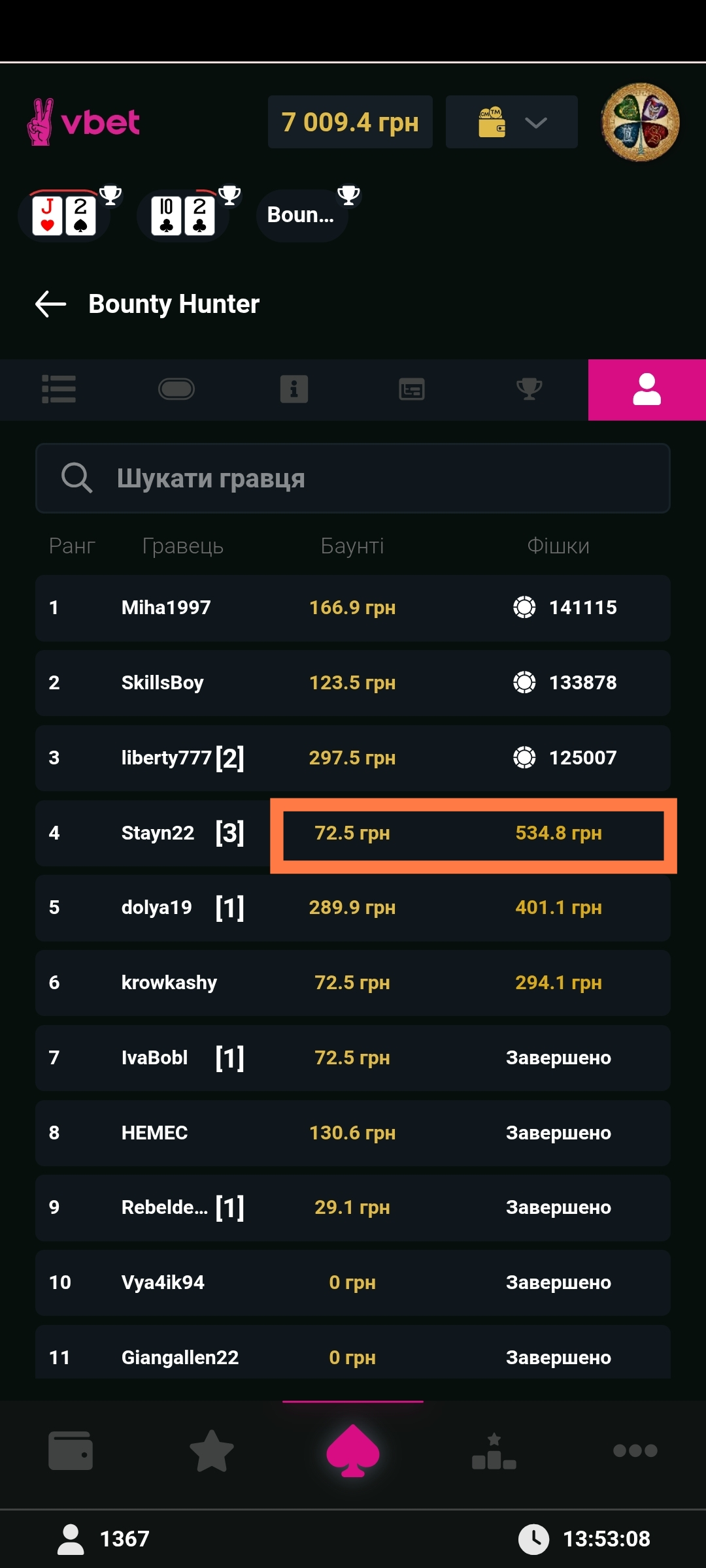Open the more options dots tab
Image resolution: width=706 pixels, height=1568 pixels.
coord(635,1451)
